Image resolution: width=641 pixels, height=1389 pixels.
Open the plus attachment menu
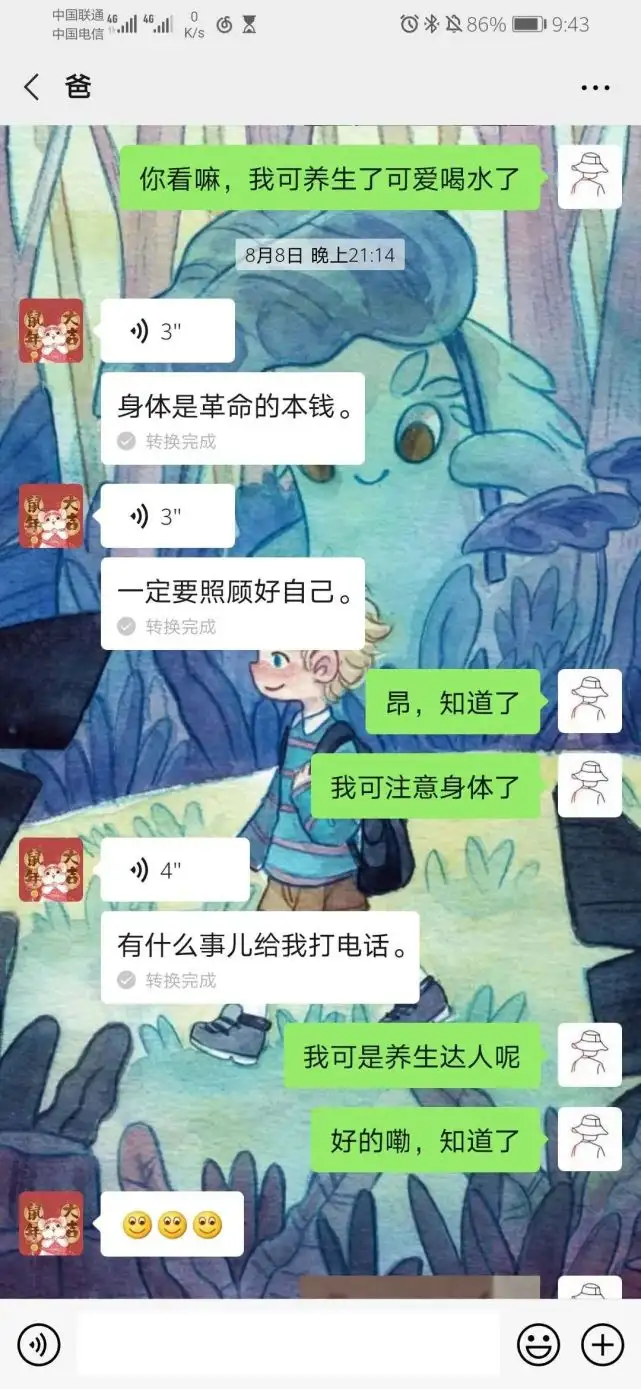pyautogui.click(x=602, y=1345)
